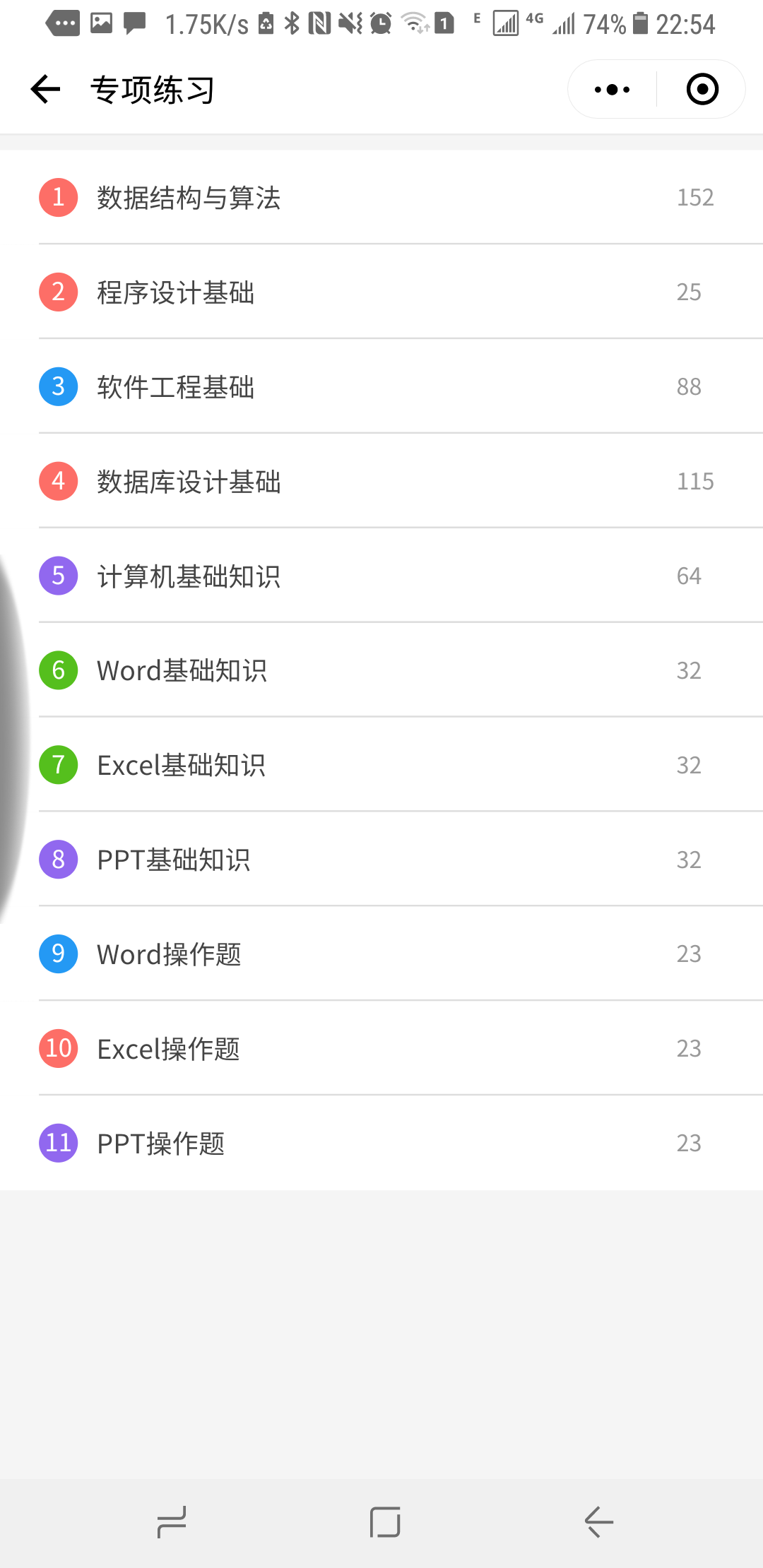Image resolution: width=763 pixels, height=1568 pixels.
Task: Open 计算机基础知识 practice
Action: point(381,576)
